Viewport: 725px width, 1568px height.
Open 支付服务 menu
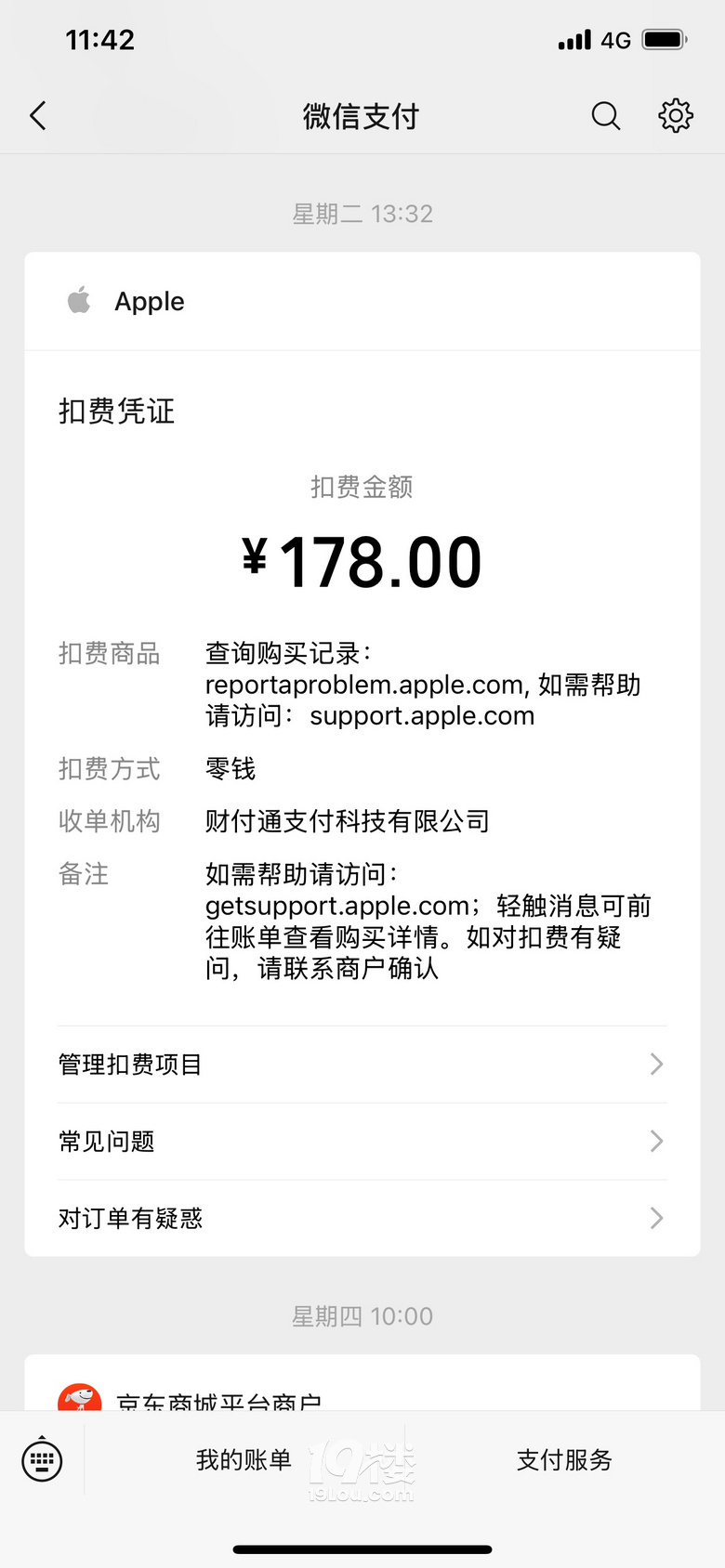[x=564, y=1459]
